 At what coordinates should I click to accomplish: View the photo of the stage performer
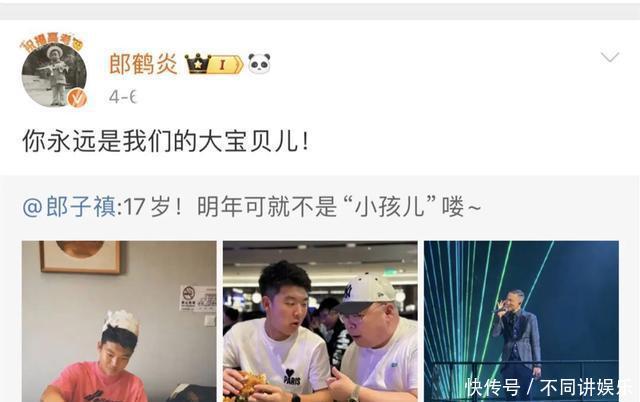521,320
